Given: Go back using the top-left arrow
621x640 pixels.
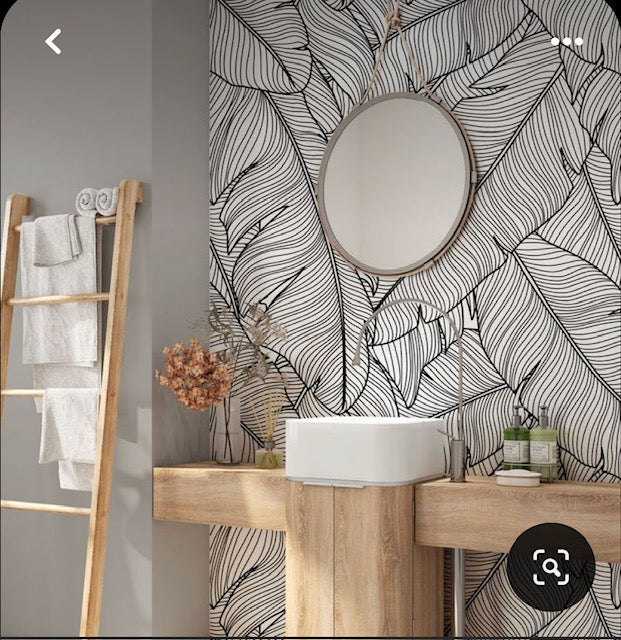Looking at the screenshot, I should pos(53,41).
